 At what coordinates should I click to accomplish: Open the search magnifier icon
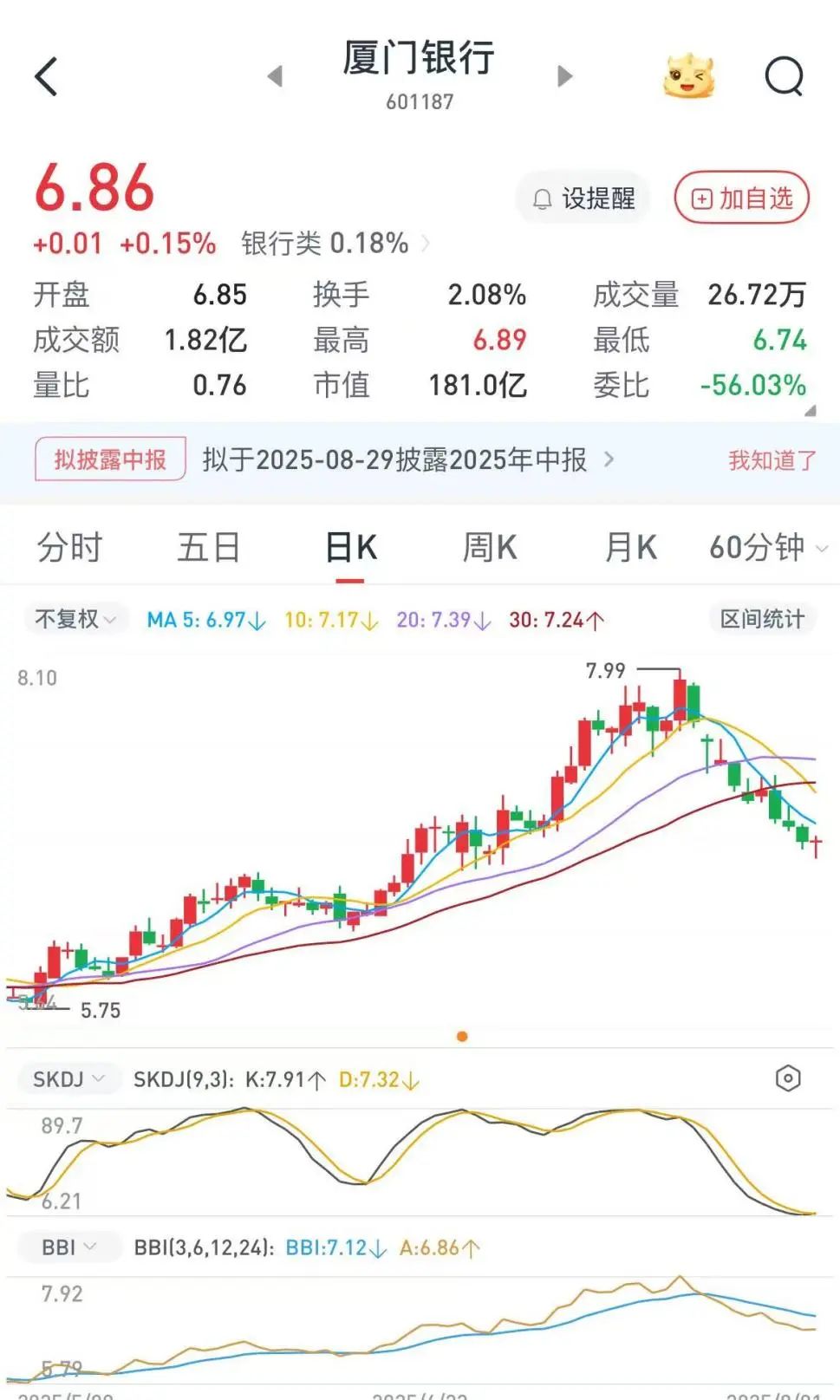pyautogui.click(x=784, y=76)
